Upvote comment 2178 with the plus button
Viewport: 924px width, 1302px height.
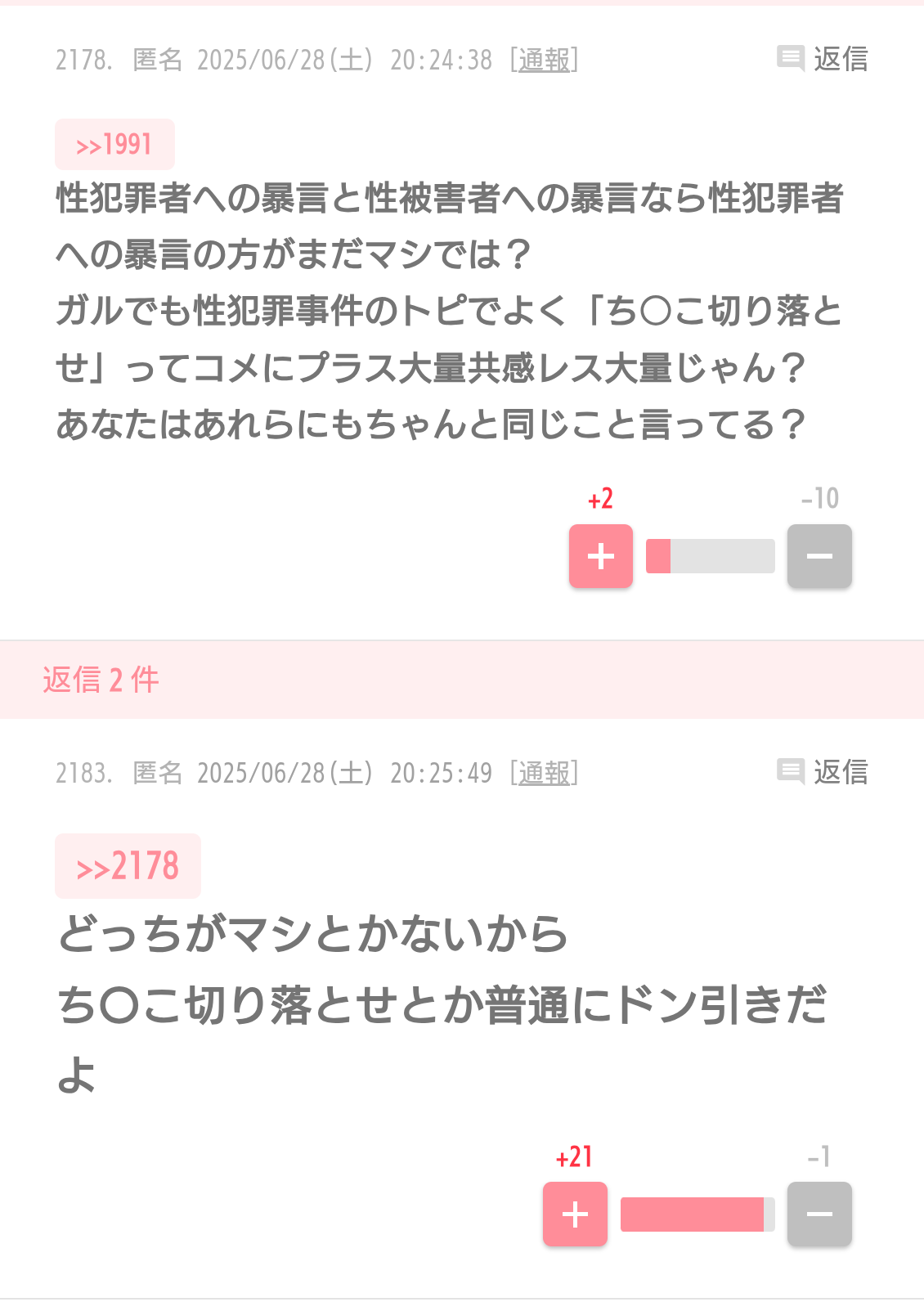click(x=600, y=556)
